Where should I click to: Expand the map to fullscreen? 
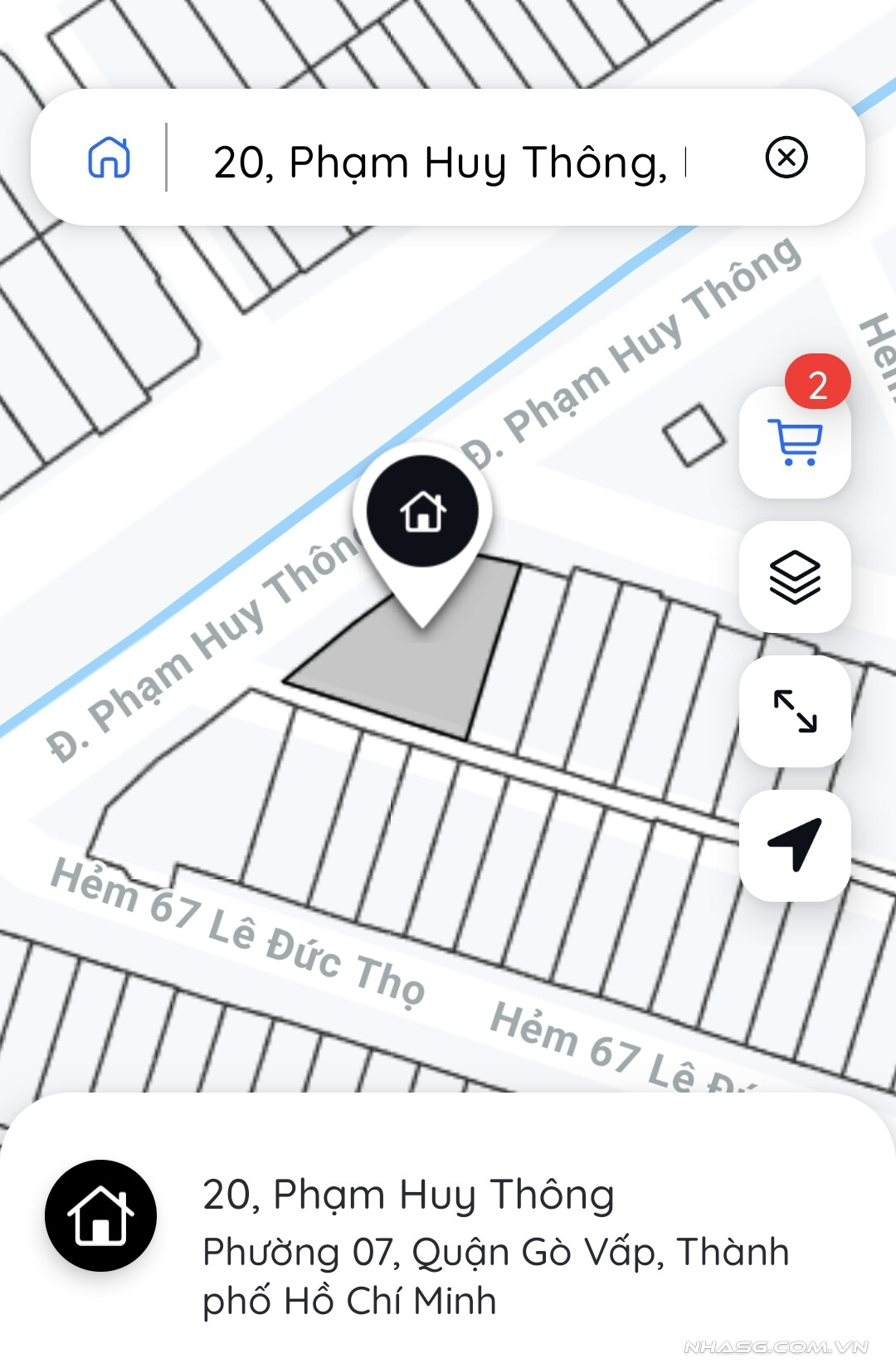795,712
